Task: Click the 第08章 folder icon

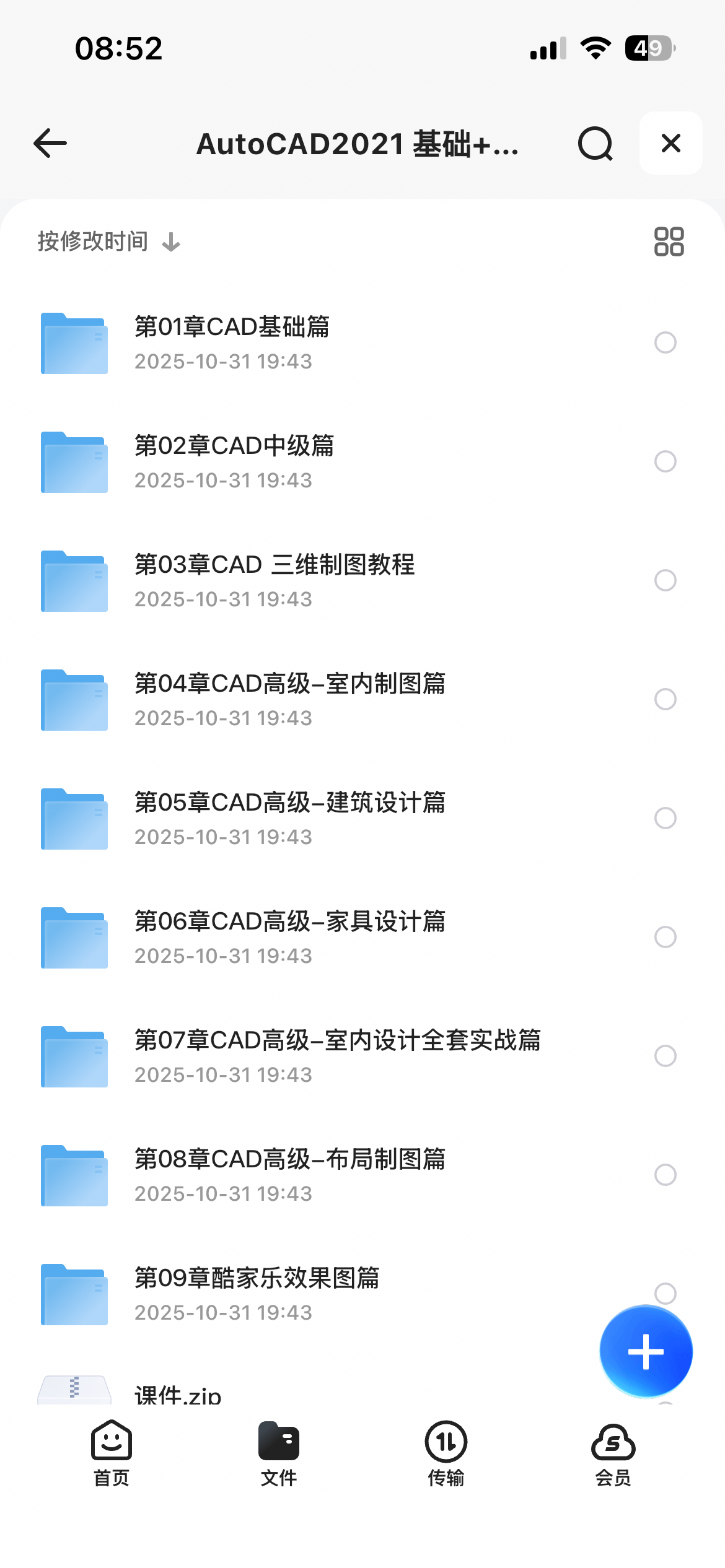Action: [x=73, y=1175]
